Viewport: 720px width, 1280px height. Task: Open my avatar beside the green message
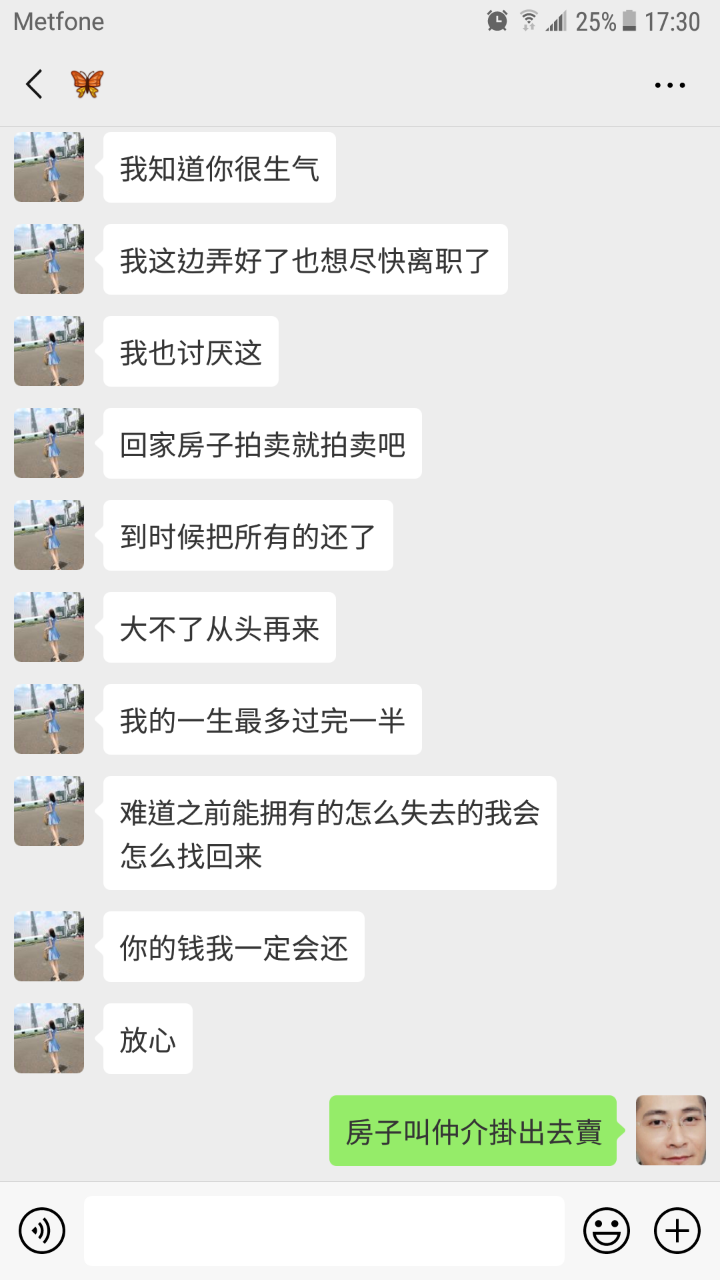coord(670,1130)
